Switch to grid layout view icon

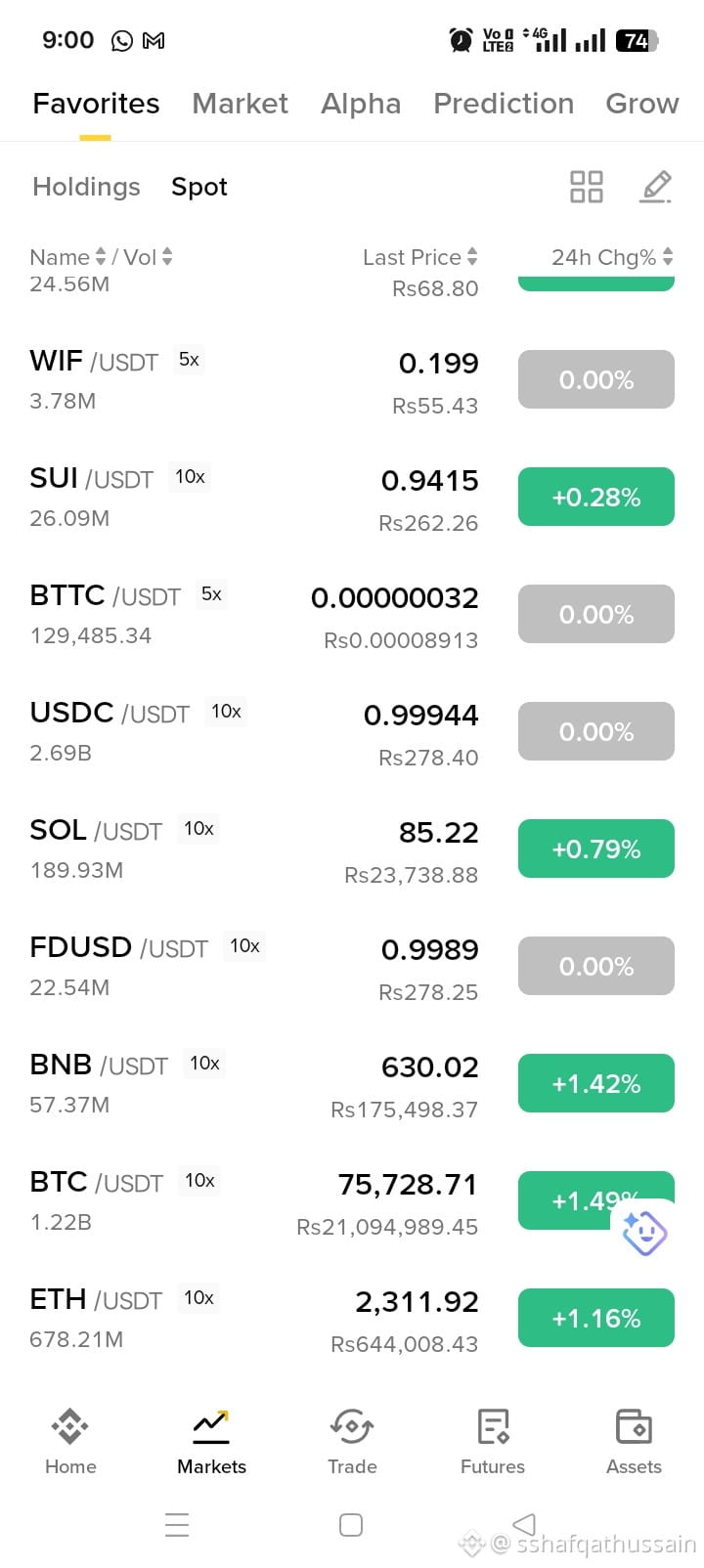click(587, 187)
